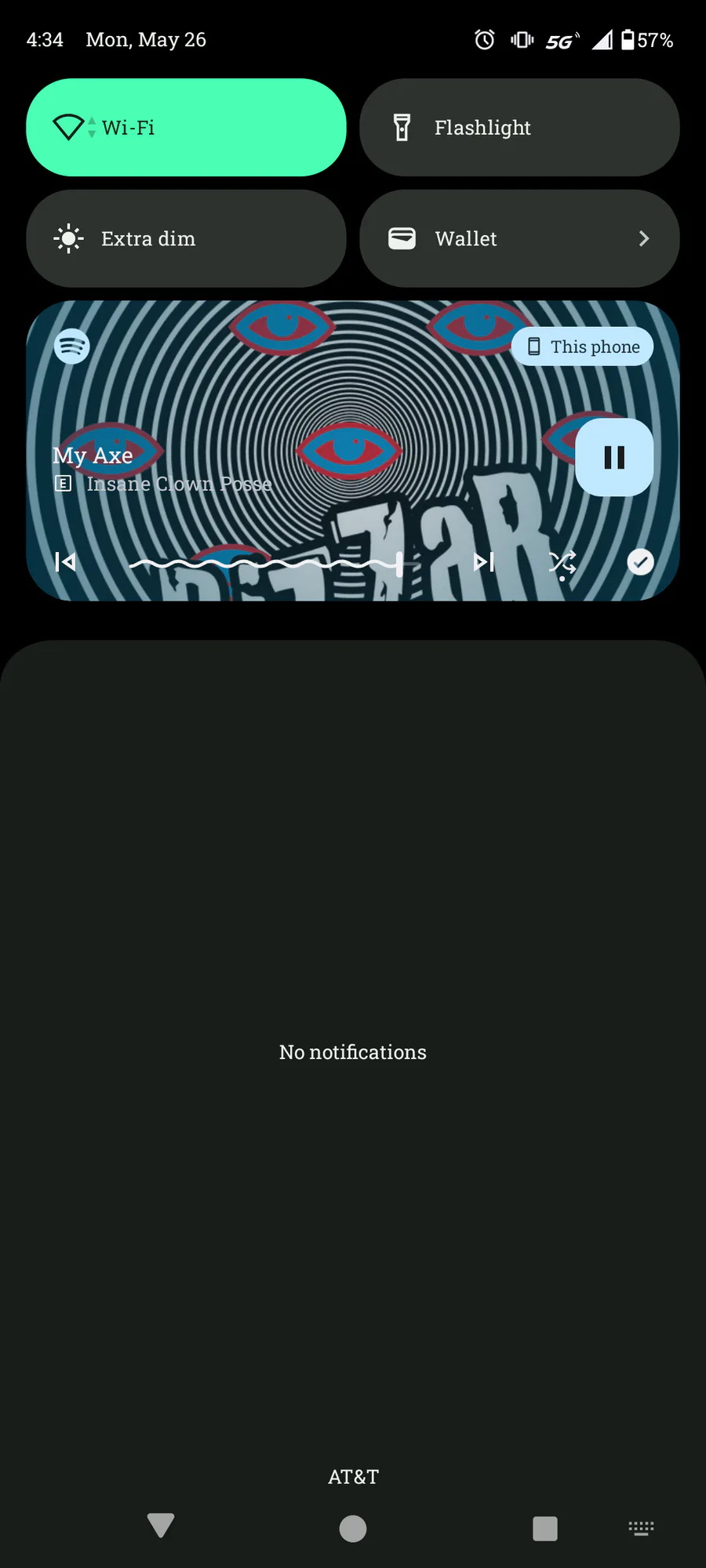Image resolution: width=706 pixels, height=1568 pixels.
Task: Pause the song My Axe
Action: (x=614, y=457)
